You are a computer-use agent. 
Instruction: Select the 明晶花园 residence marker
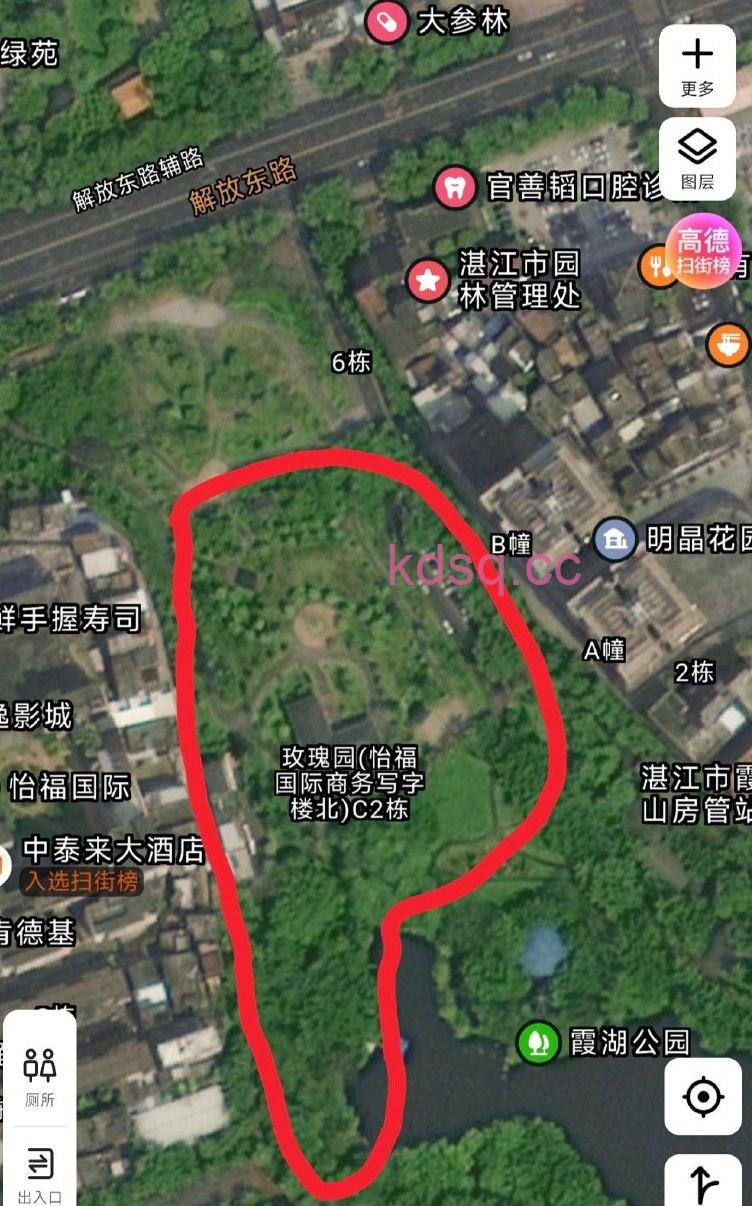(615, 540)
